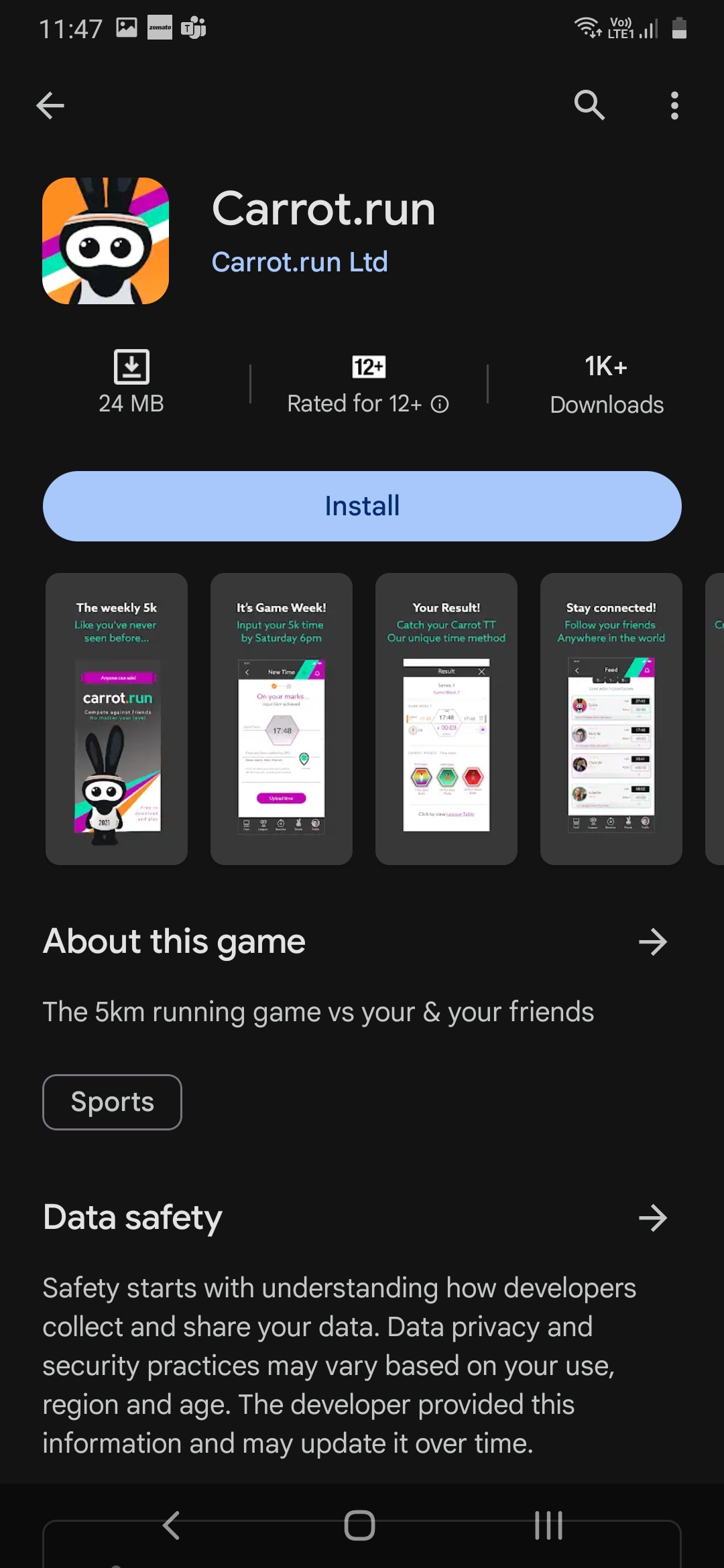Screen dimensions: 724x1568
Task: Go back using the top arrow
Action: point(50,105)
